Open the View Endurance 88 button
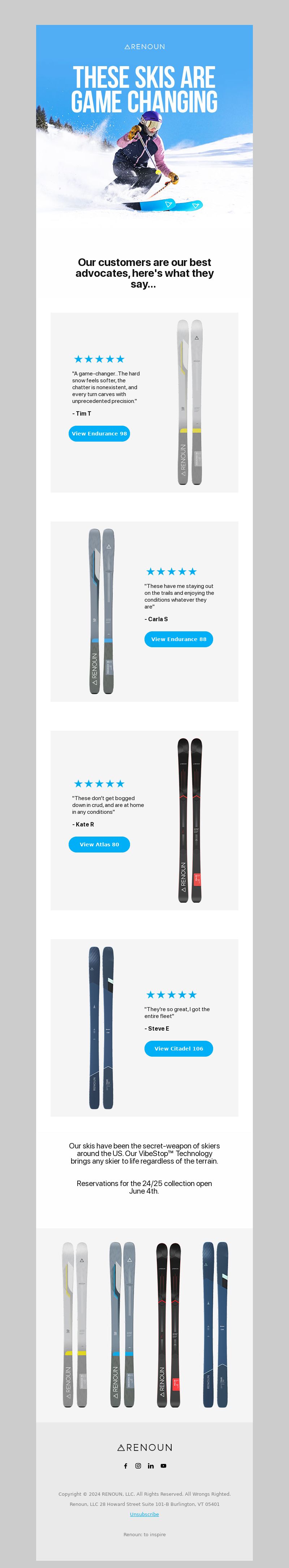The width and height of the screenshot is (289, 1568). coord(178,639)
